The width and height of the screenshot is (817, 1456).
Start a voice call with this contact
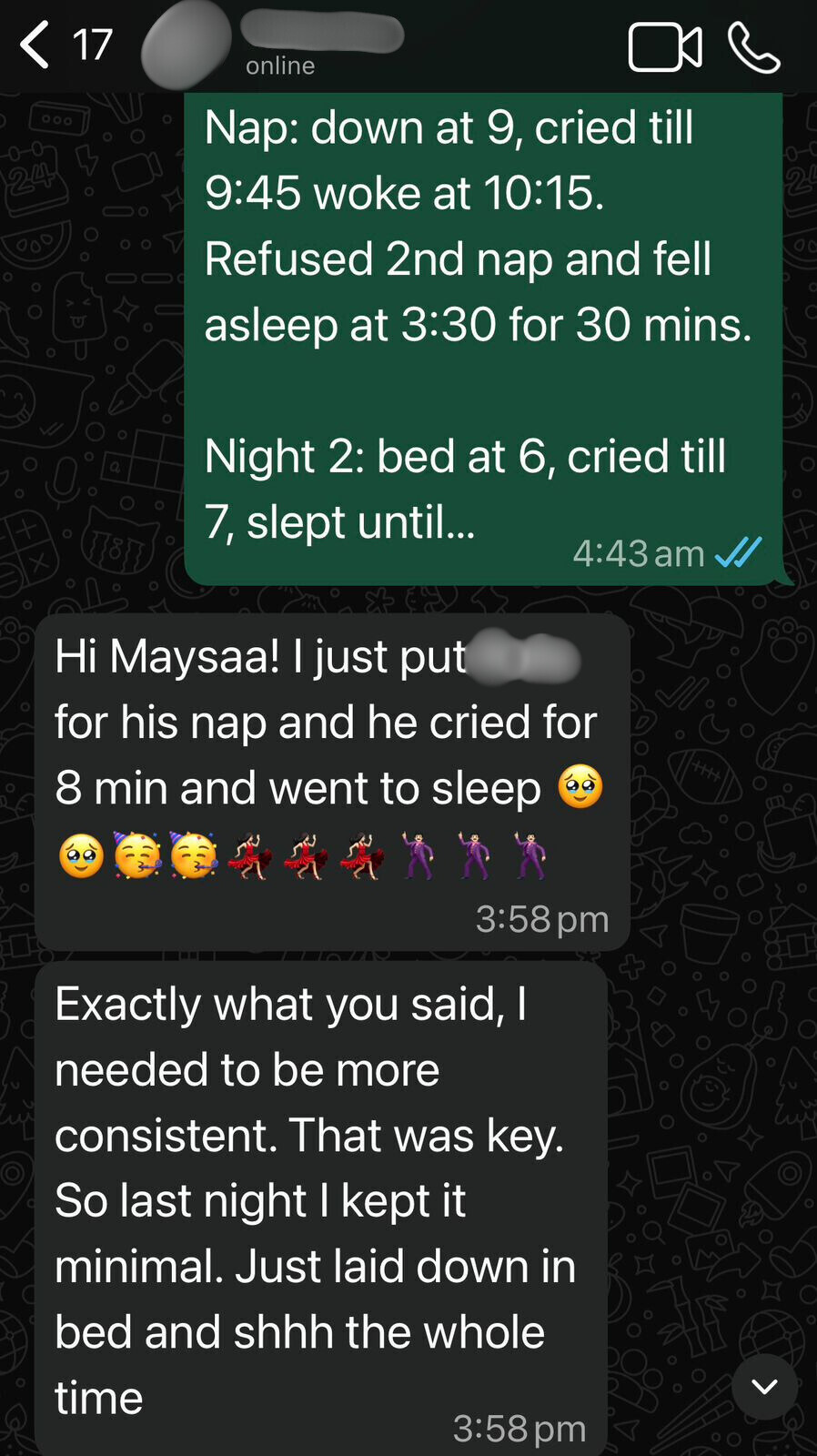click(x=754, y=47)
